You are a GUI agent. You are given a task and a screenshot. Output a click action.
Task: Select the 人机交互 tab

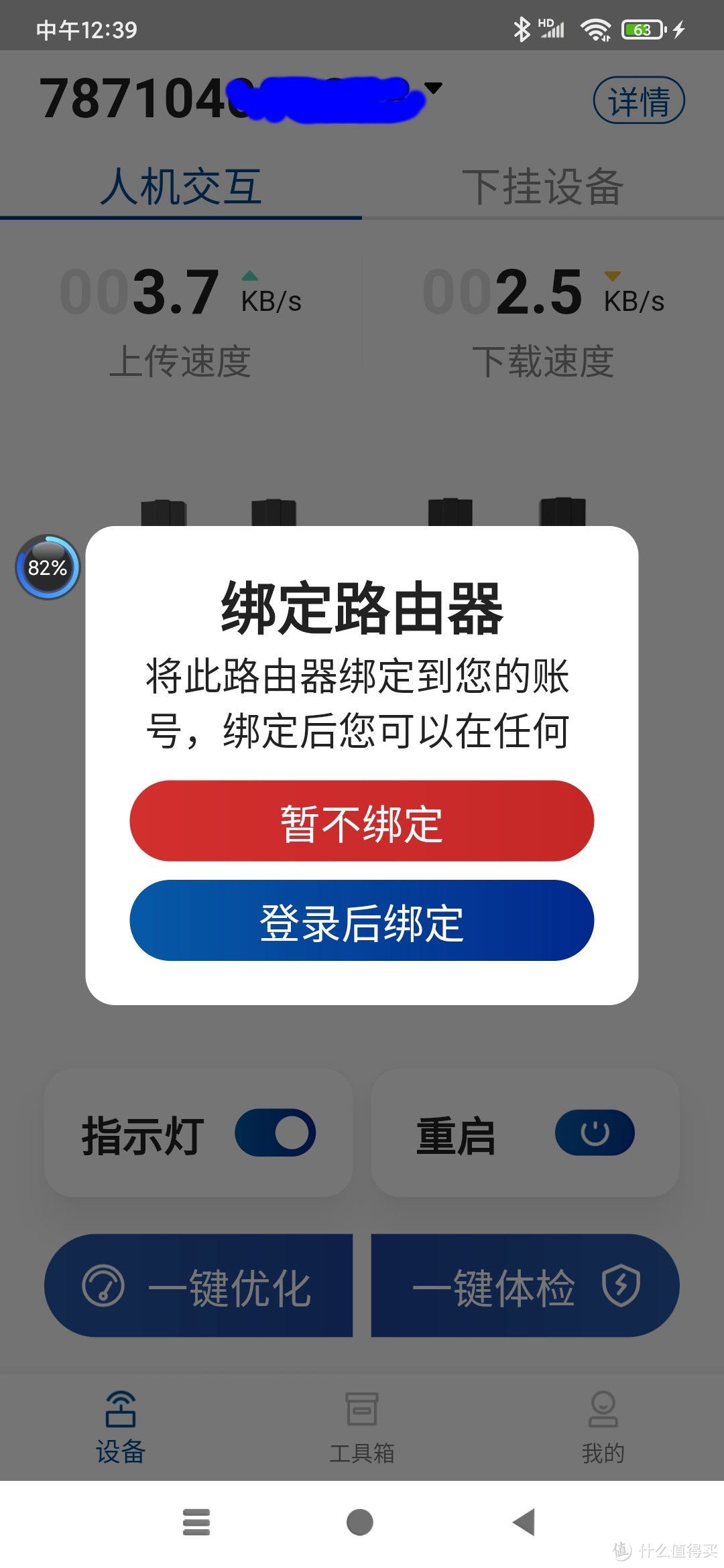point(181,188)
